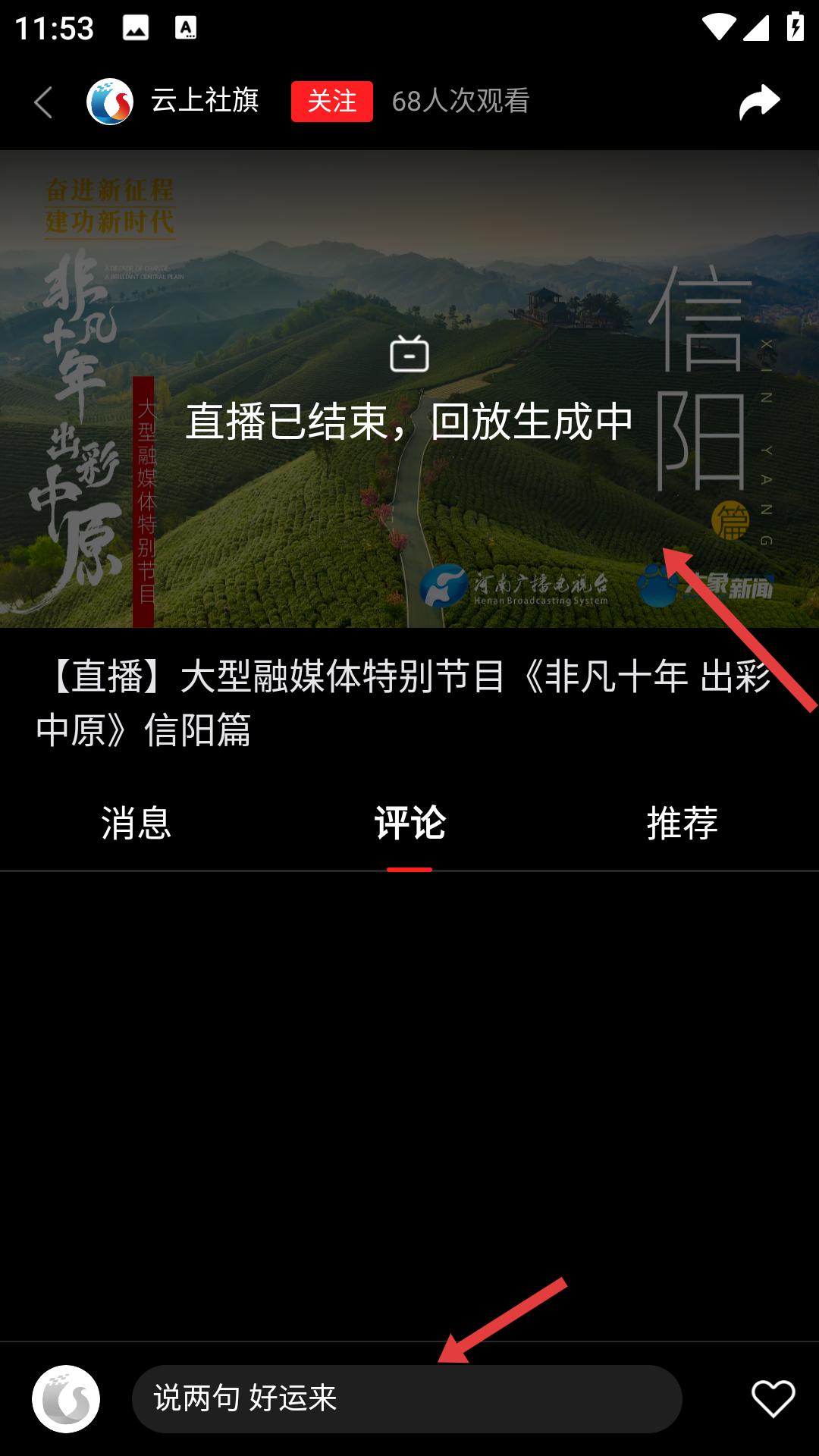This screenshot has width=819, height=1456.
Task: Switch to the 消息 tab
Action: 136,824
